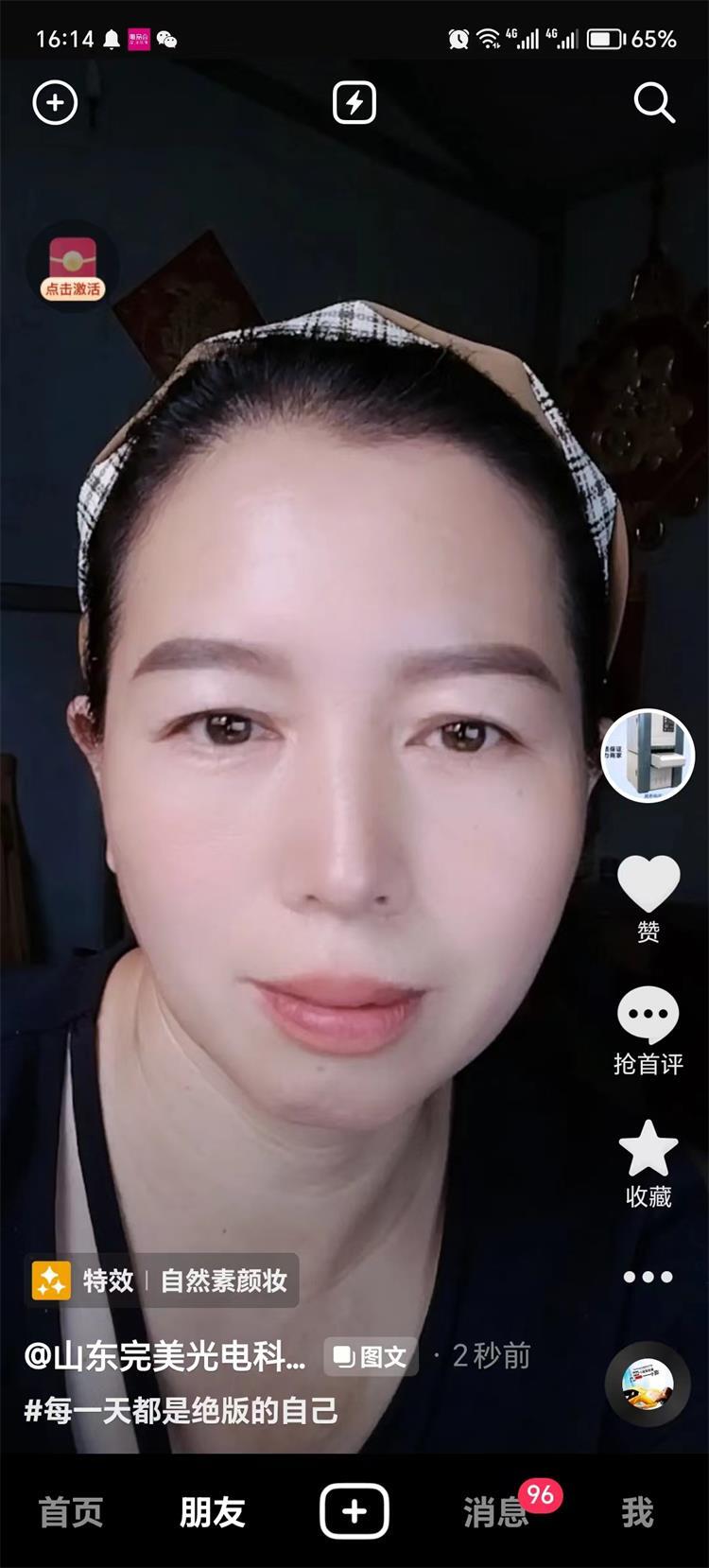Tap the 图文 tag chip
This screenshot has width=709, height=1568.
(x=372, y=1357)
